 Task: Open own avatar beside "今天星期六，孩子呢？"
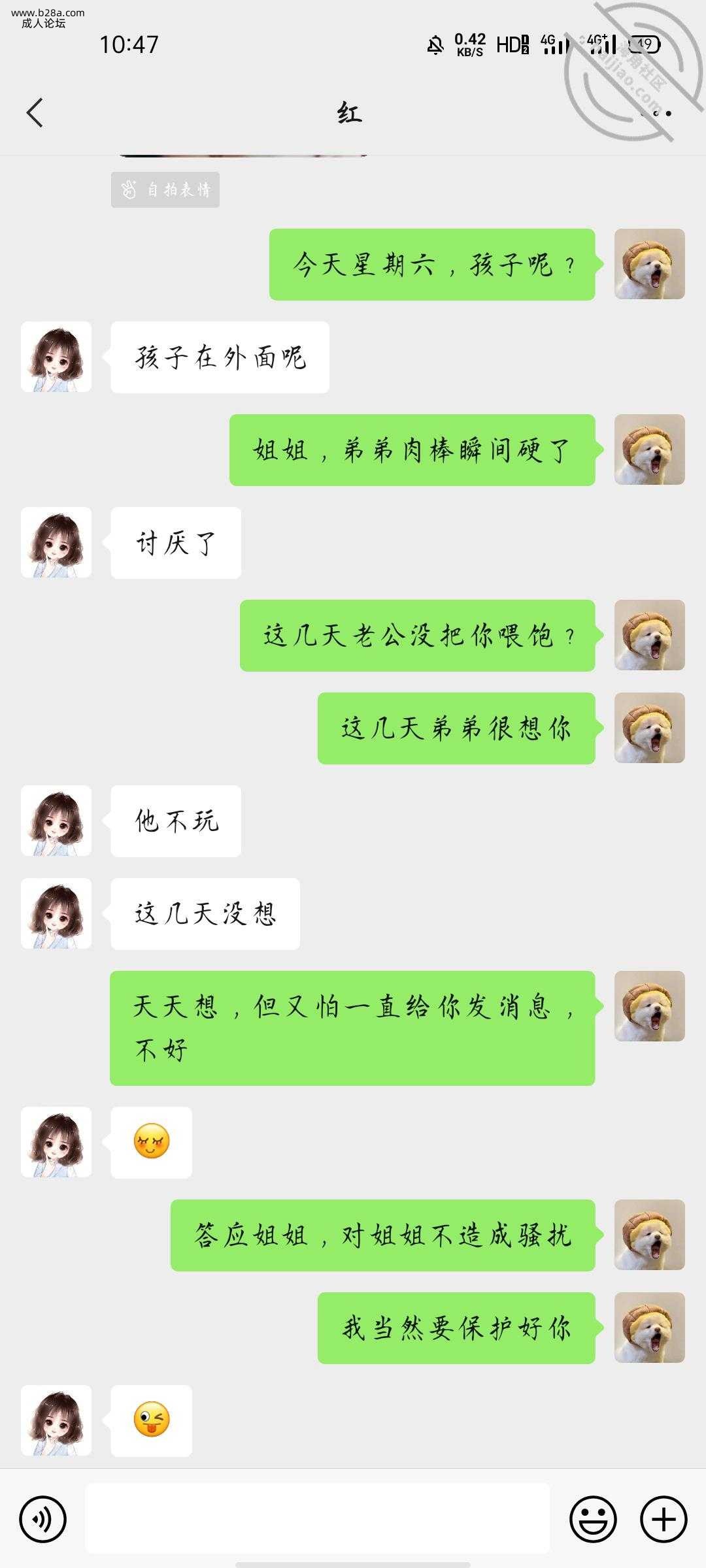[649, 265]
